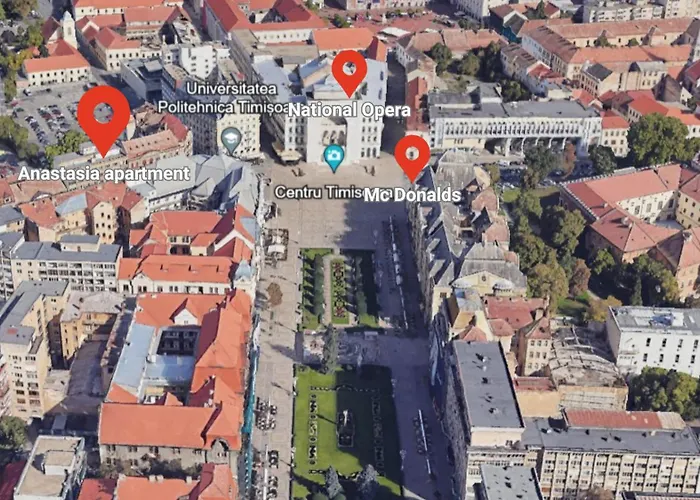Select the Anastasia apartment pin
The height and width of the screenshot is (500, 700).
pyautogui.click(x=104, y=116)
